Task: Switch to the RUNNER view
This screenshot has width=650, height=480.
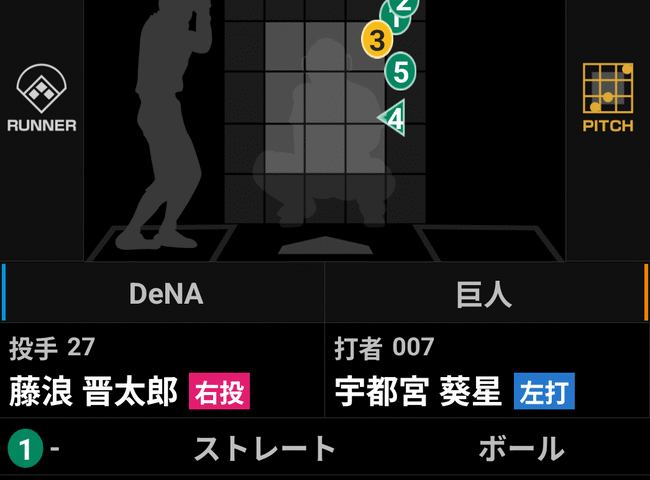Action: [41, 100]
